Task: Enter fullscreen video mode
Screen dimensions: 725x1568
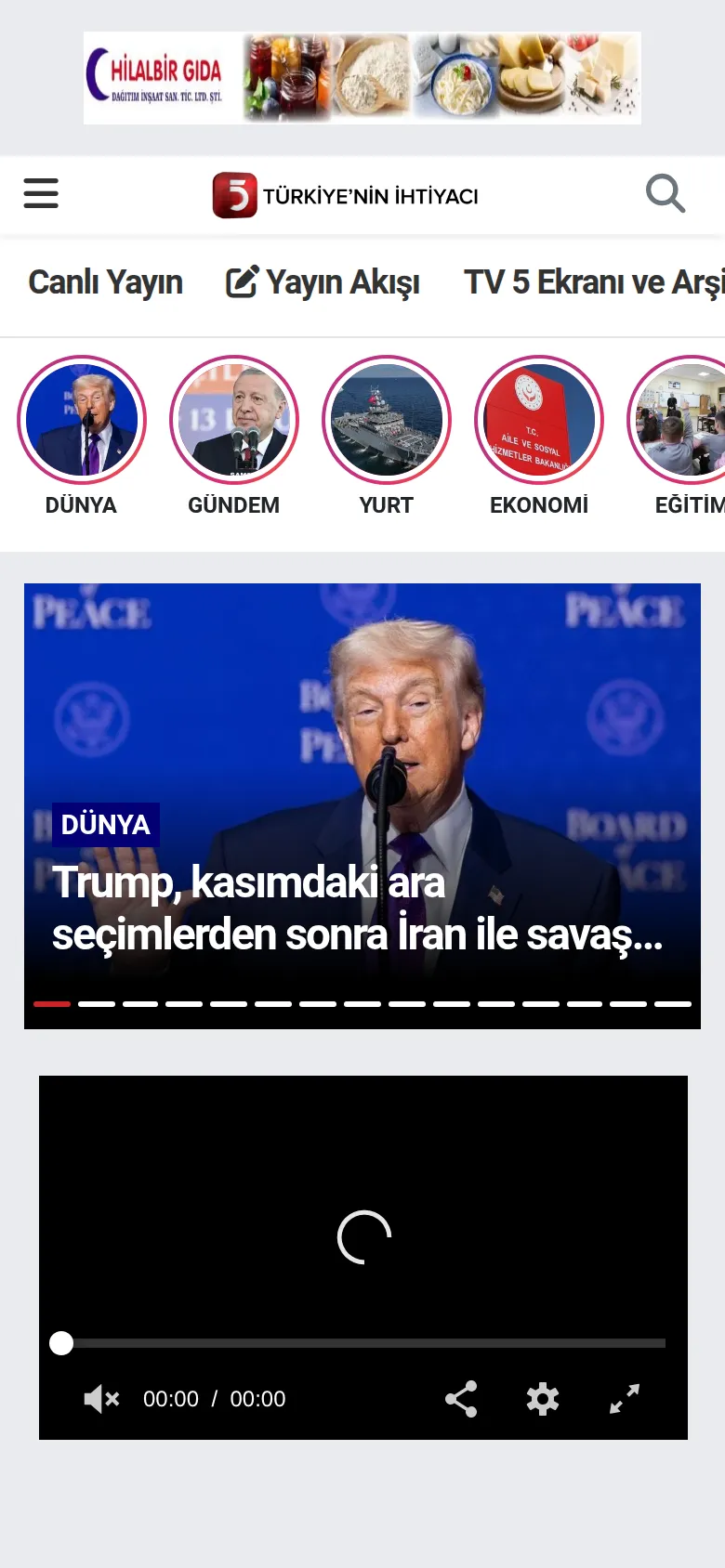Action: point(625,1399)
